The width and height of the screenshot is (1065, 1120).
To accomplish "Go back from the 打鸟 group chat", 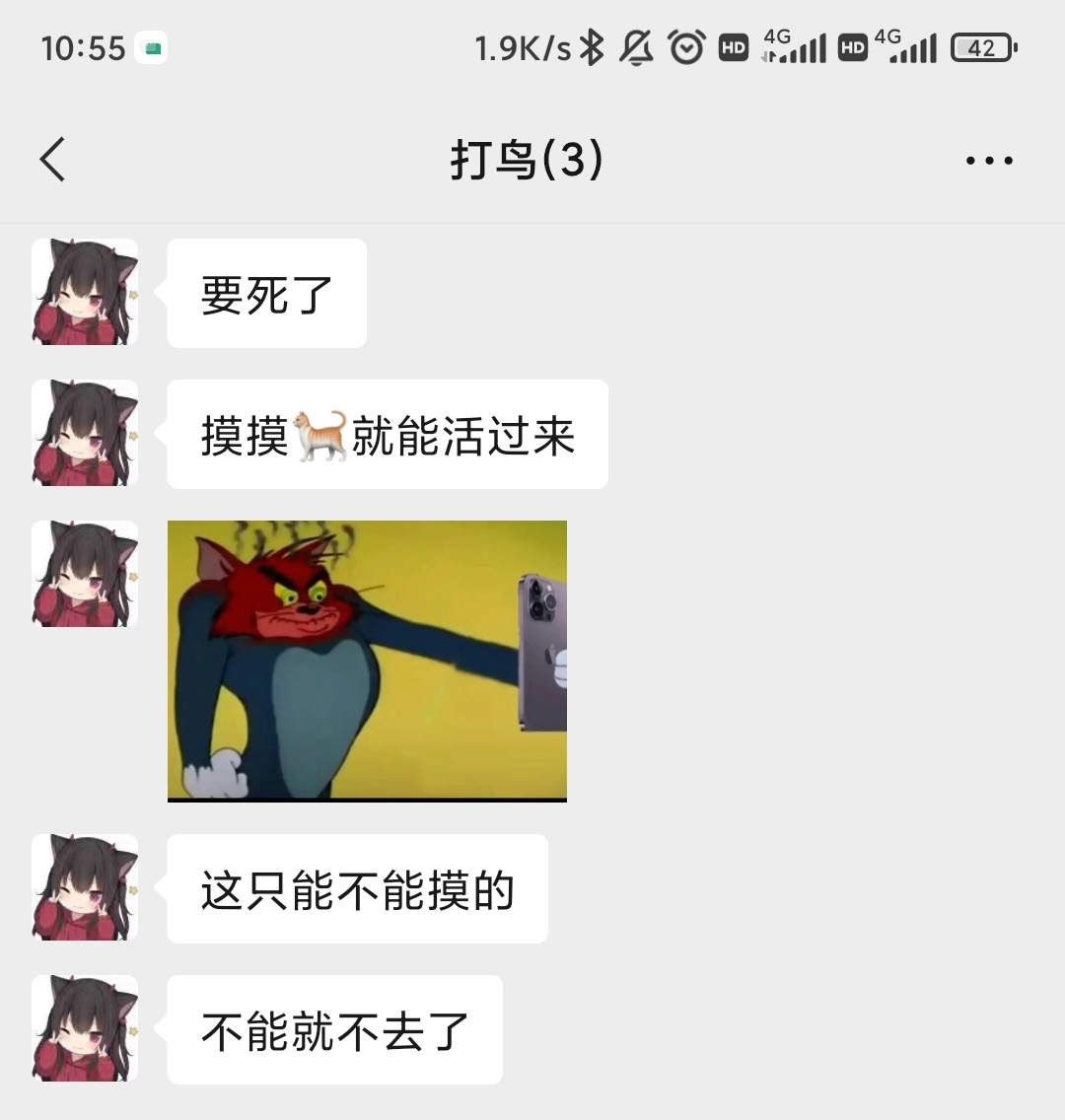I will (x=53, y=160).
